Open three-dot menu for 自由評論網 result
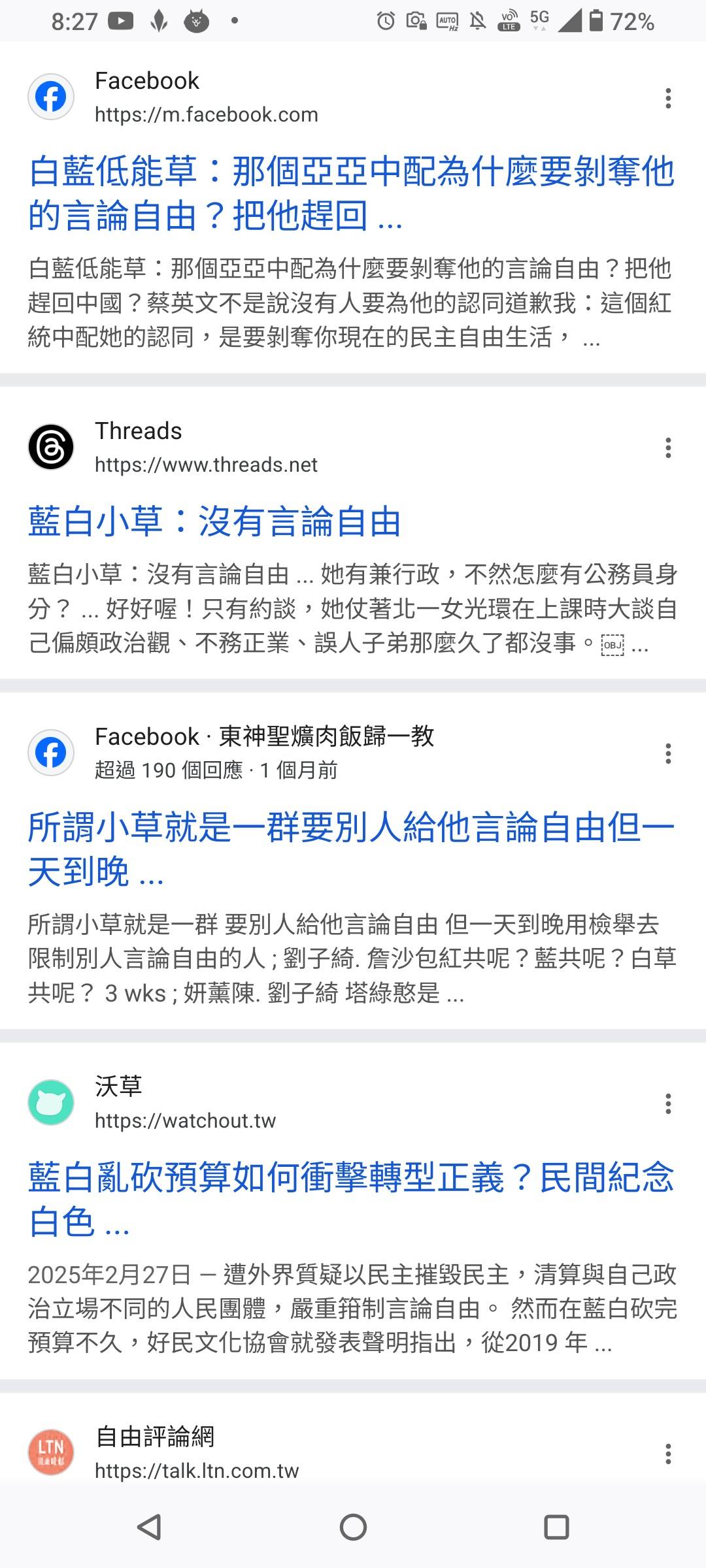706x1568 pixels. point(668,1454)
